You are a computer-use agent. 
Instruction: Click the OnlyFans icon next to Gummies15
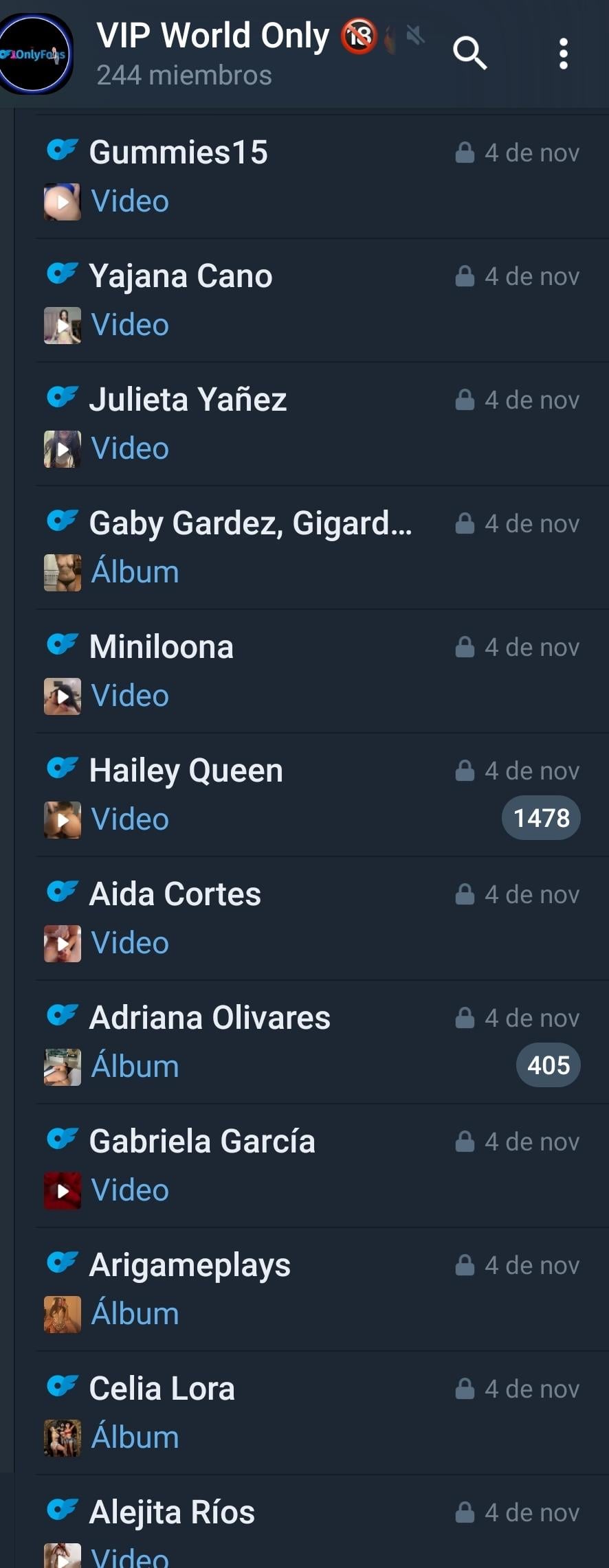coord(62,150)
